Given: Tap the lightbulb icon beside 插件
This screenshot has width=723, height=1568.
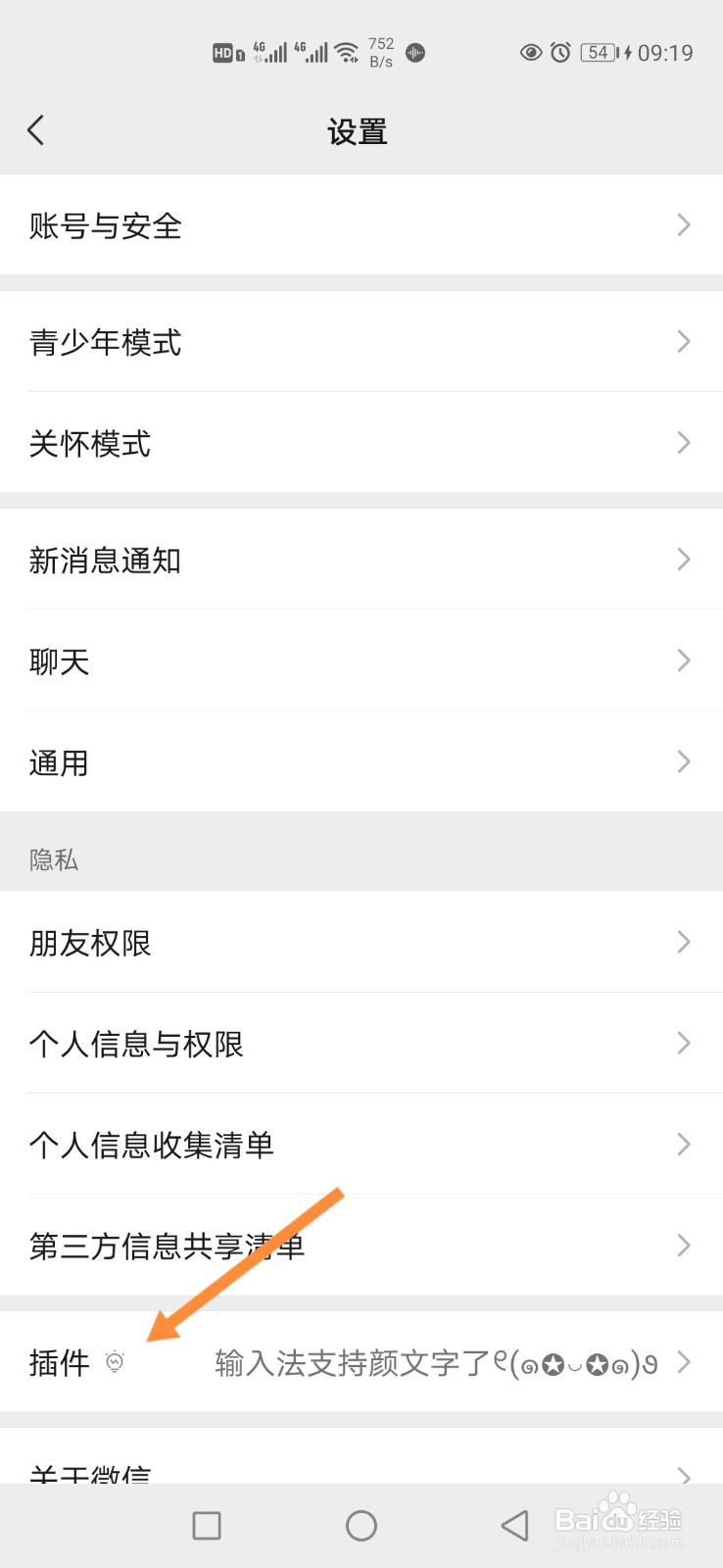Looking at the screenshot, I should (115, 1362).
